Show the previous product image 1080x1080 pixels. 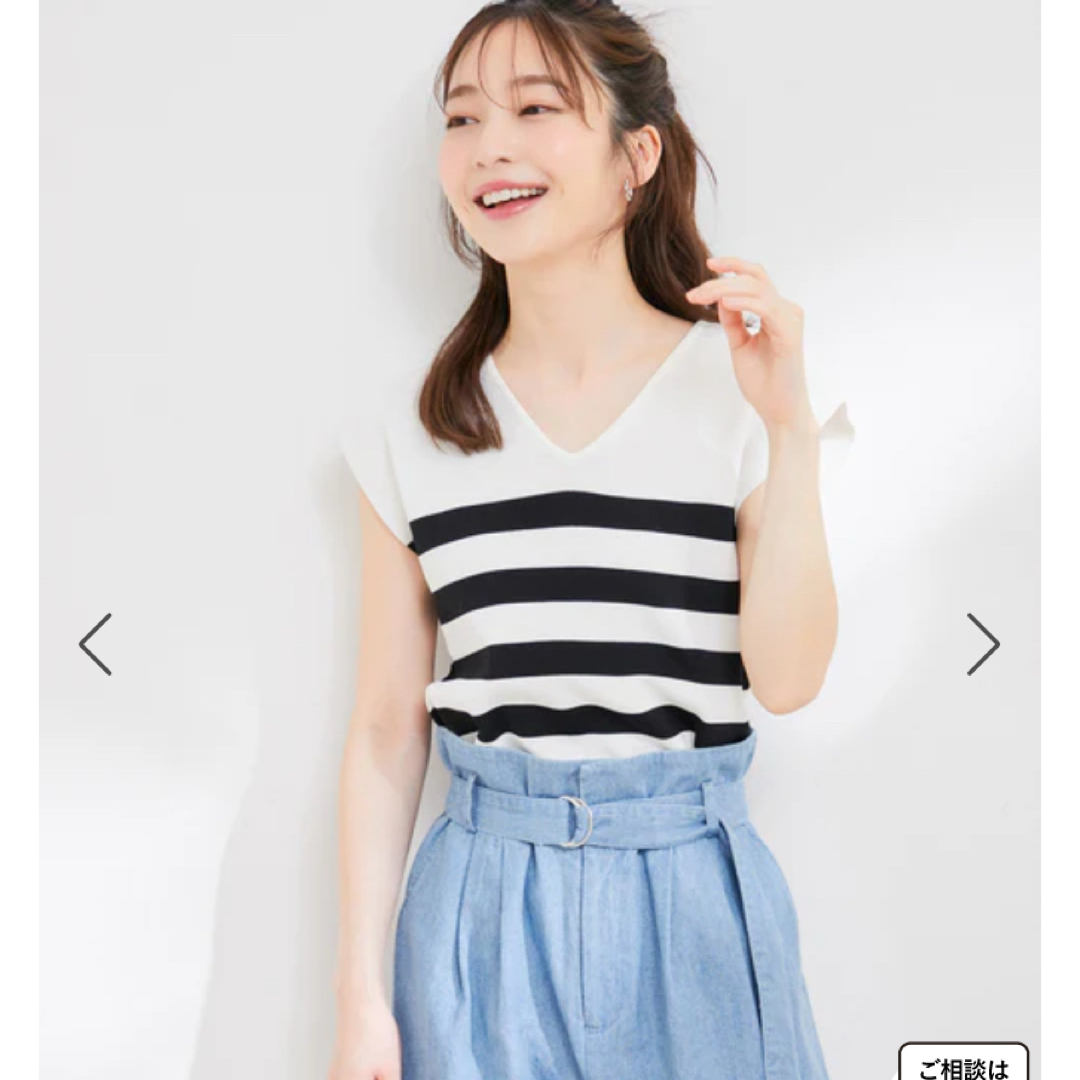[95, 644]
